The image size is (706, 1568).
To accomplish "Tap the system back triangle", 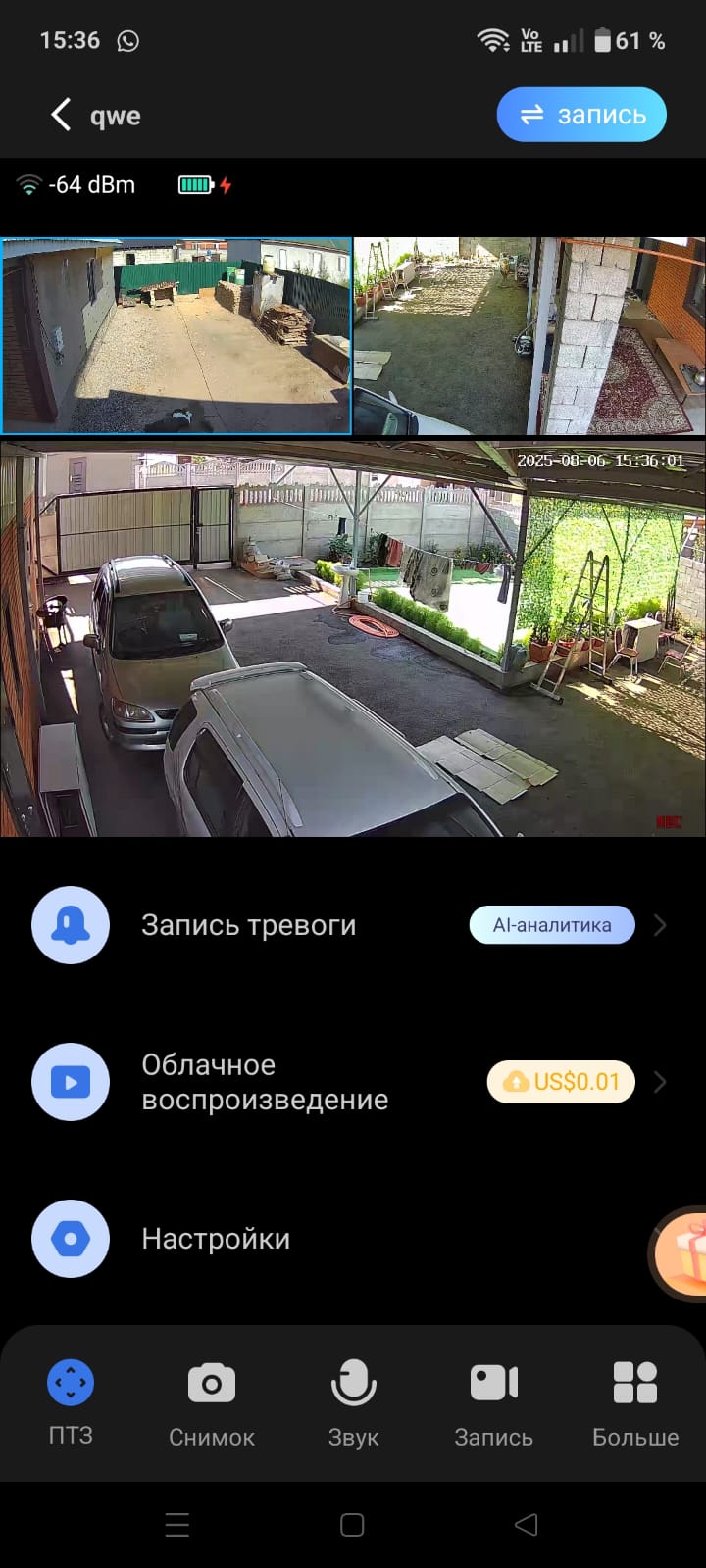I will coord(527,1525).
